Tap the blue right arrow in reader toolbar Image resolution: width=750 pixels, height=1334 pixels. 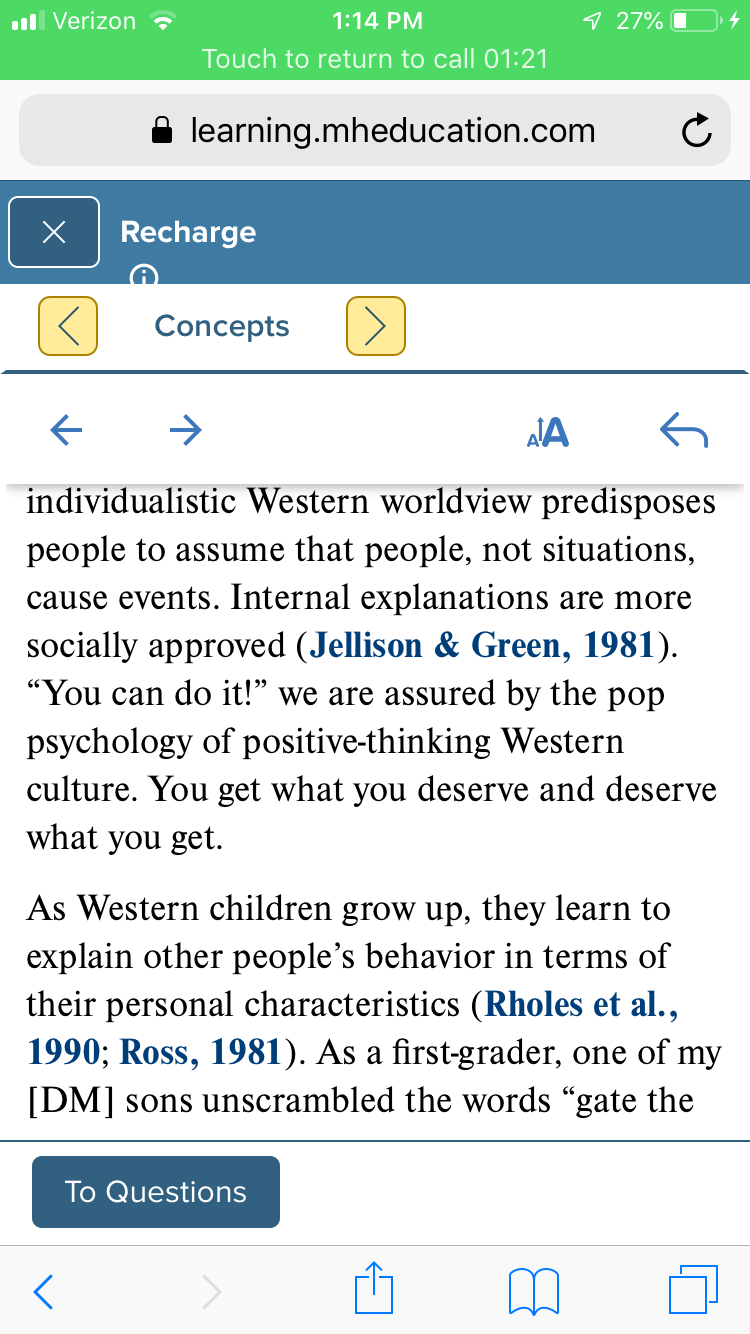tap(185, 430)
